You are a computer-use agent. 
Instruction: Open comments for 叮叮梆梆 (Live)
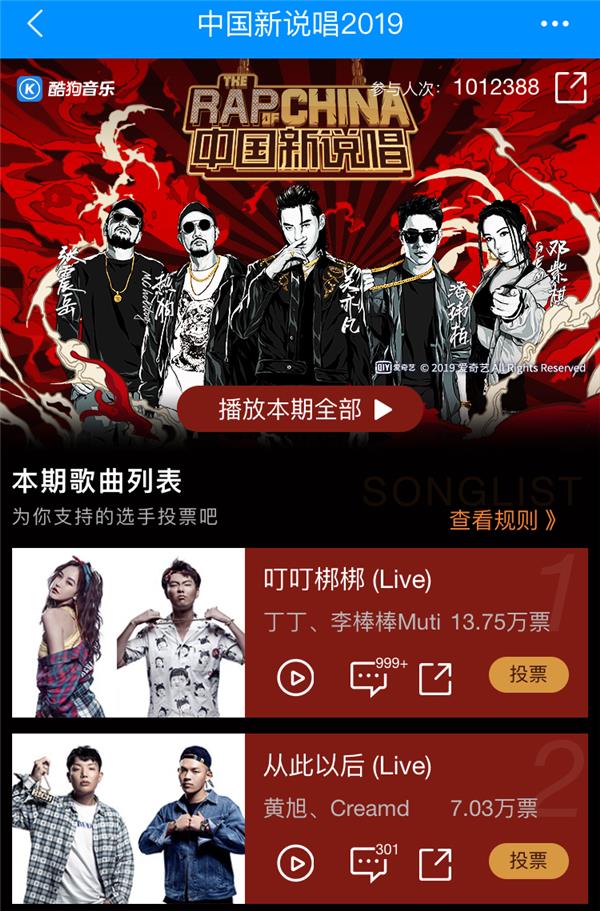point(369,678)
